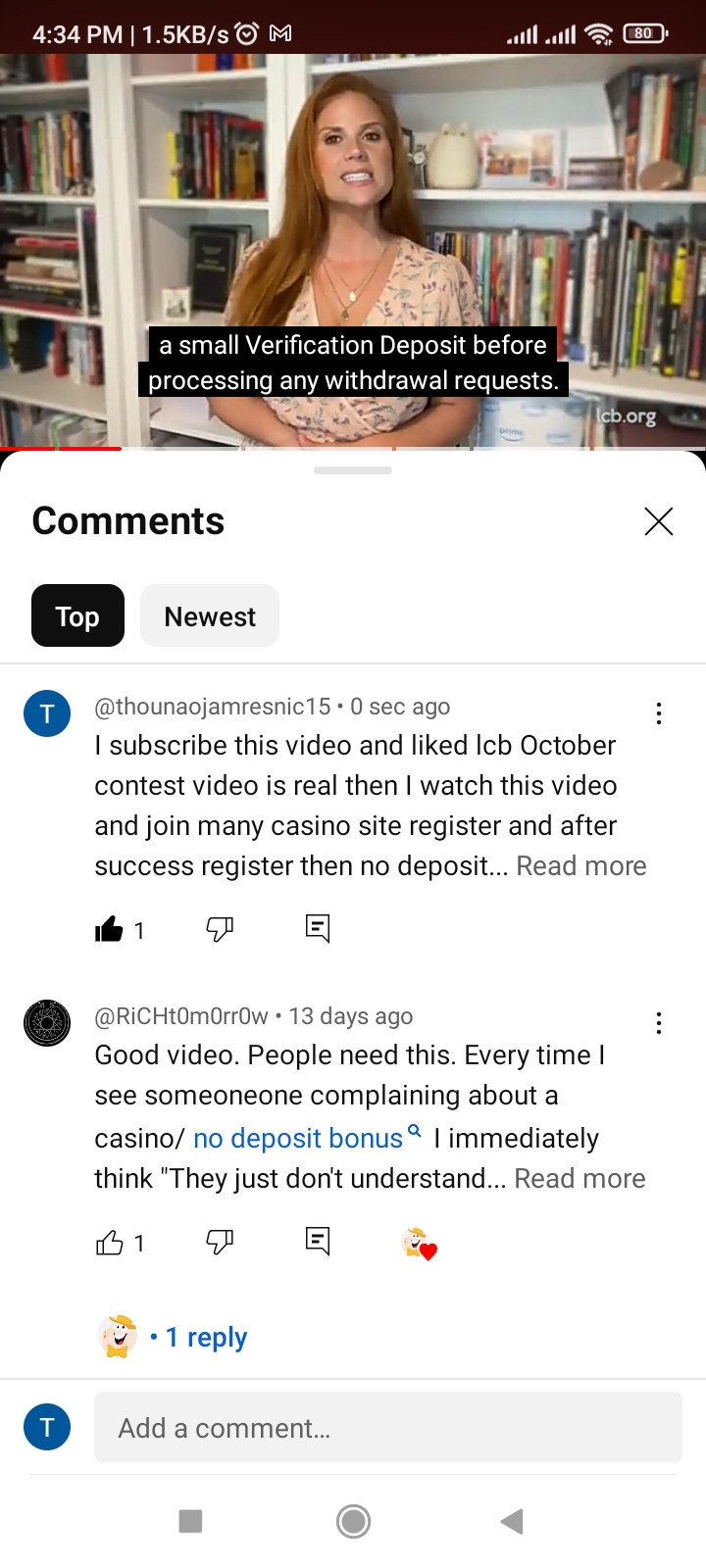This screenshot has width=706, height=1568.
Task: Like @RiCHt0m0rr0w's comment
Action: pos(109,1244)
